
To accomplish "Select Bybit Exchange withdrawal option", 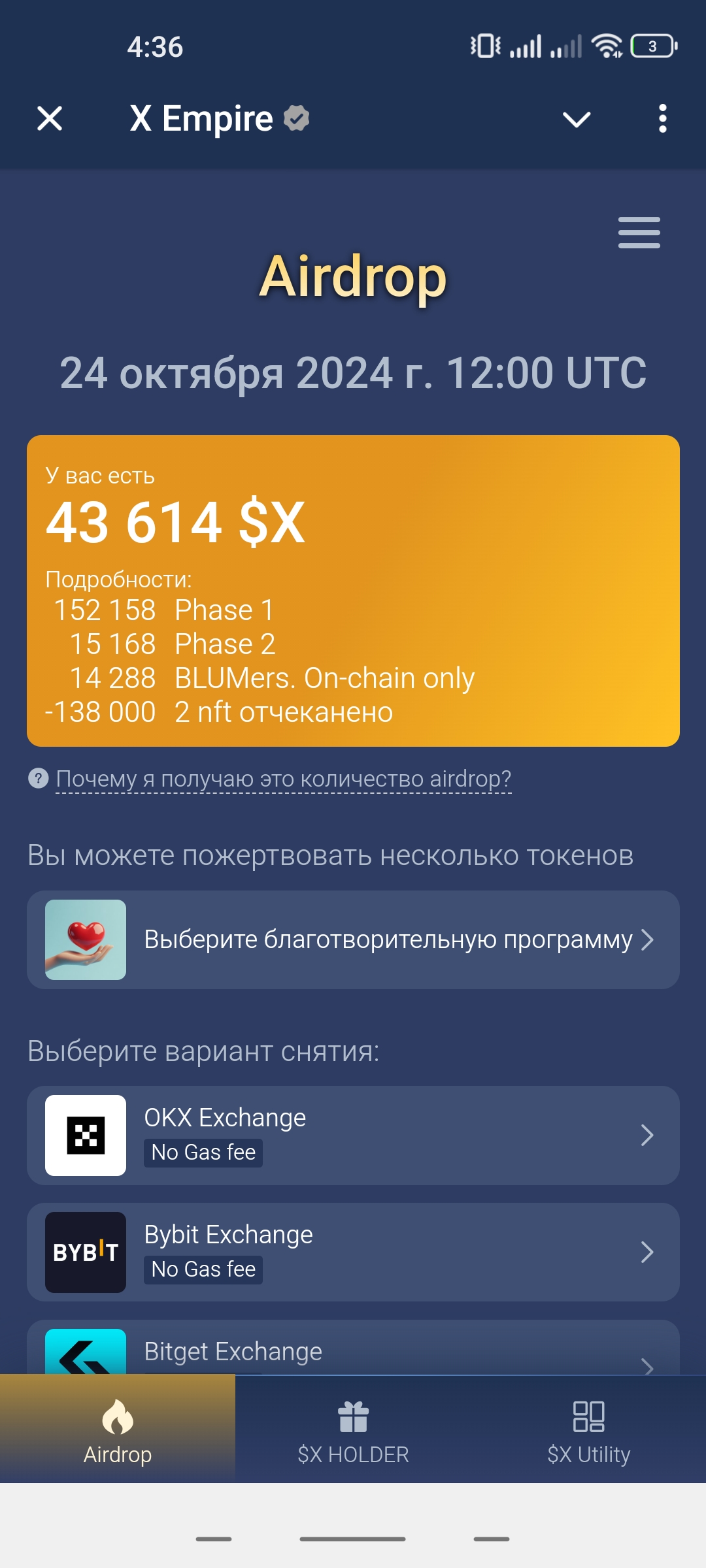I will pos(353,1252).
